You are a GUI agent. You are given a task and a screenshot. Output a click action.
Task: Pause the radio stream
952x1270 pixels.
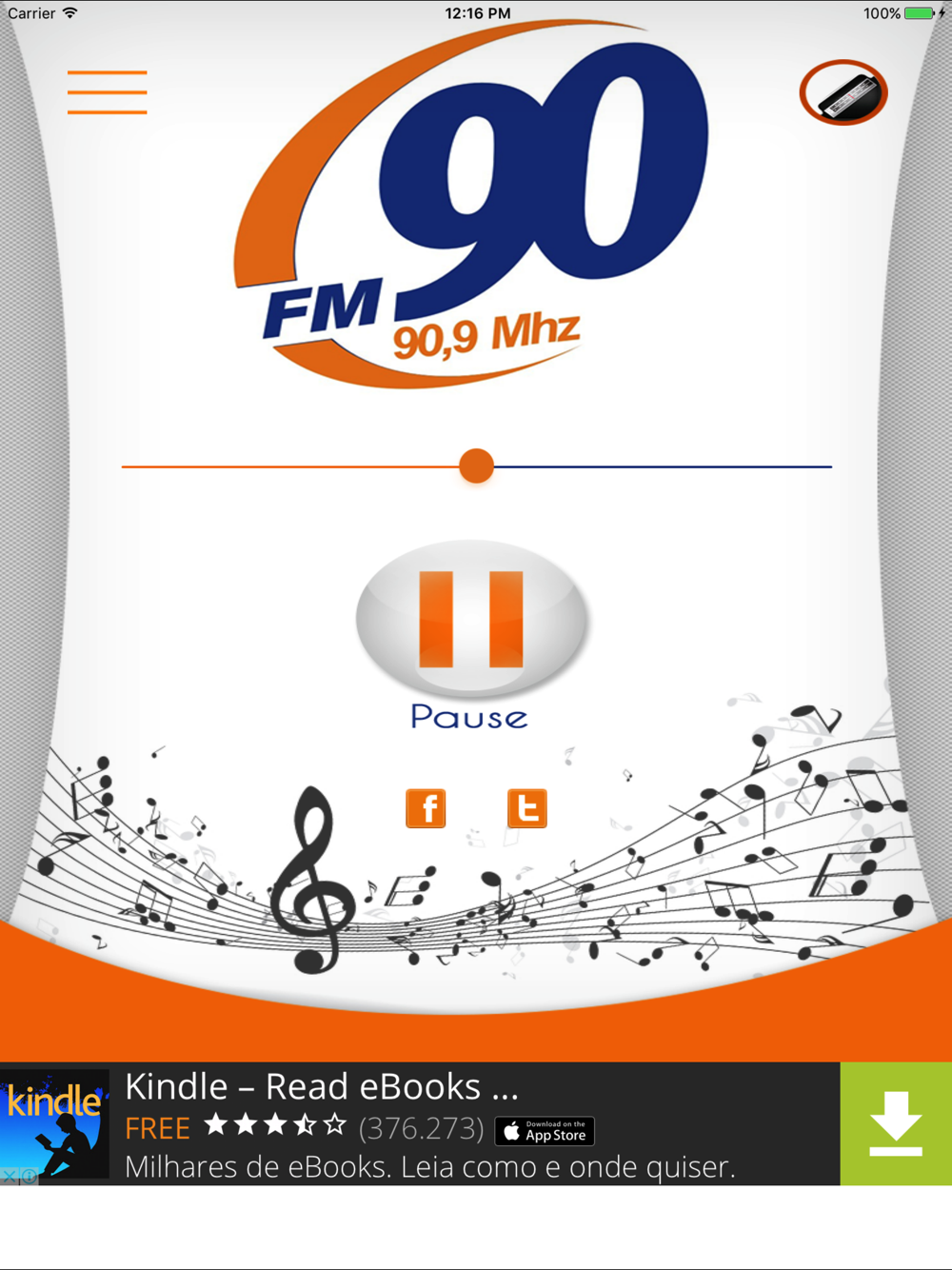point(471,620)
